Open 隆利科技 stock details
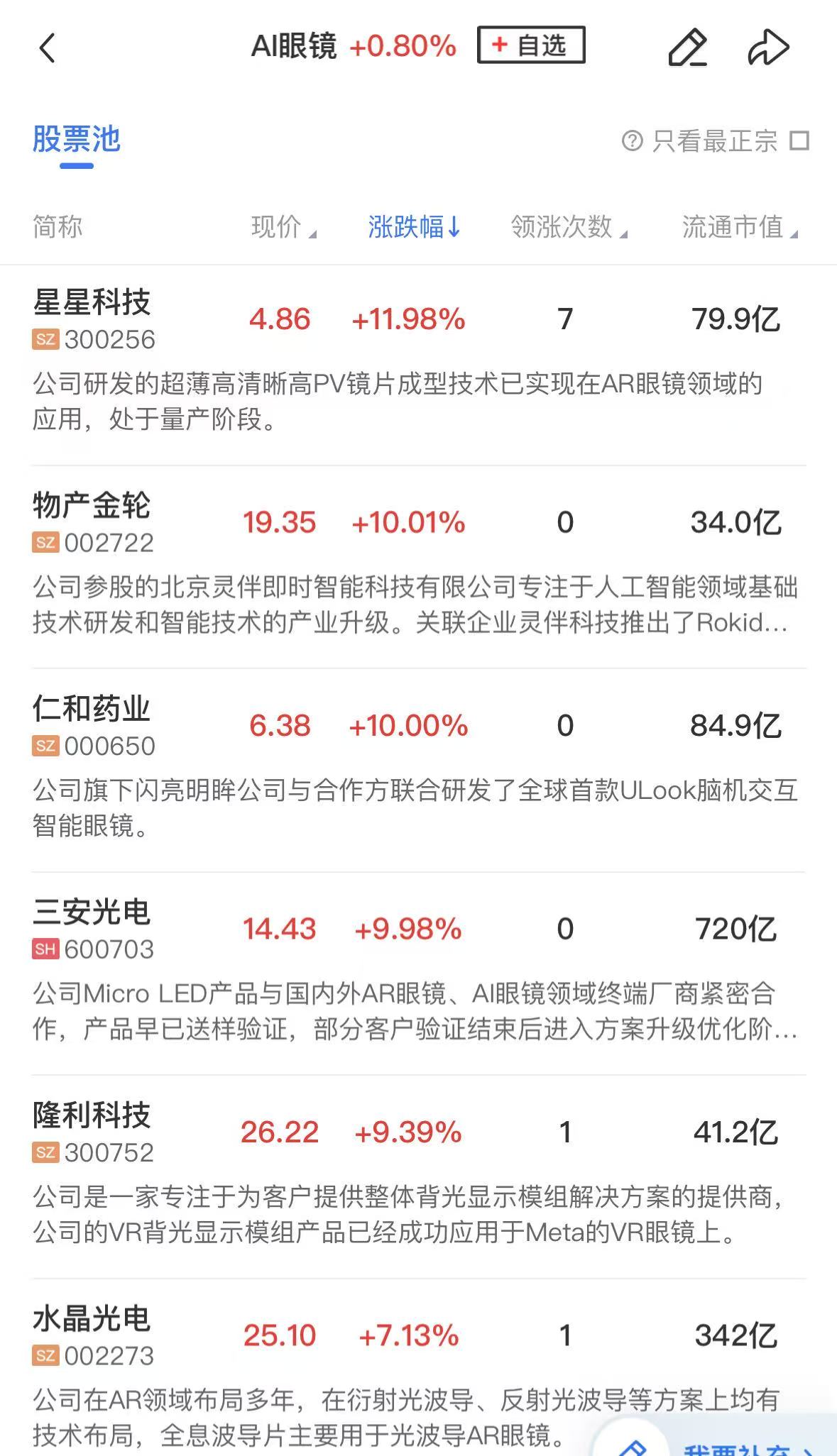The image size is (837, 1456). [92, 1131]
